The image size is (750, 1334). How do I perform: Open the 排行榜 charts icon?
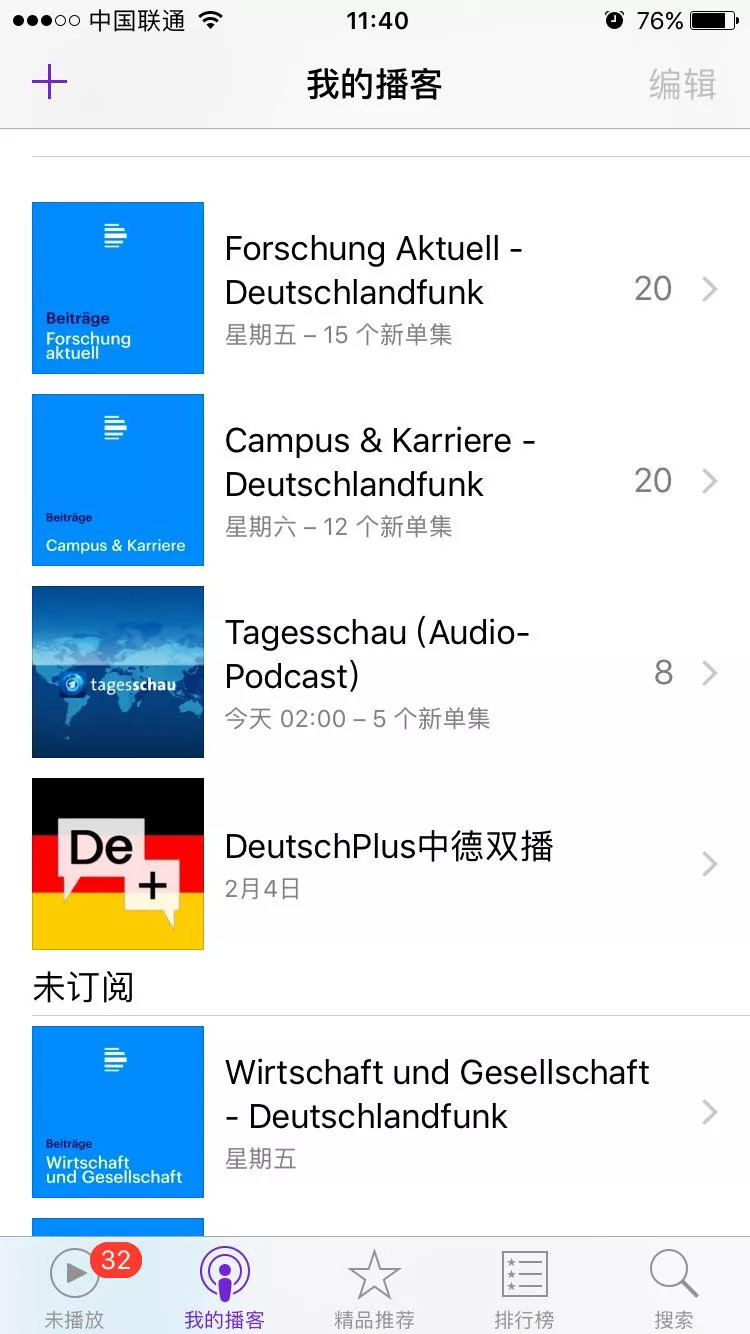[x=524, y=1275]
